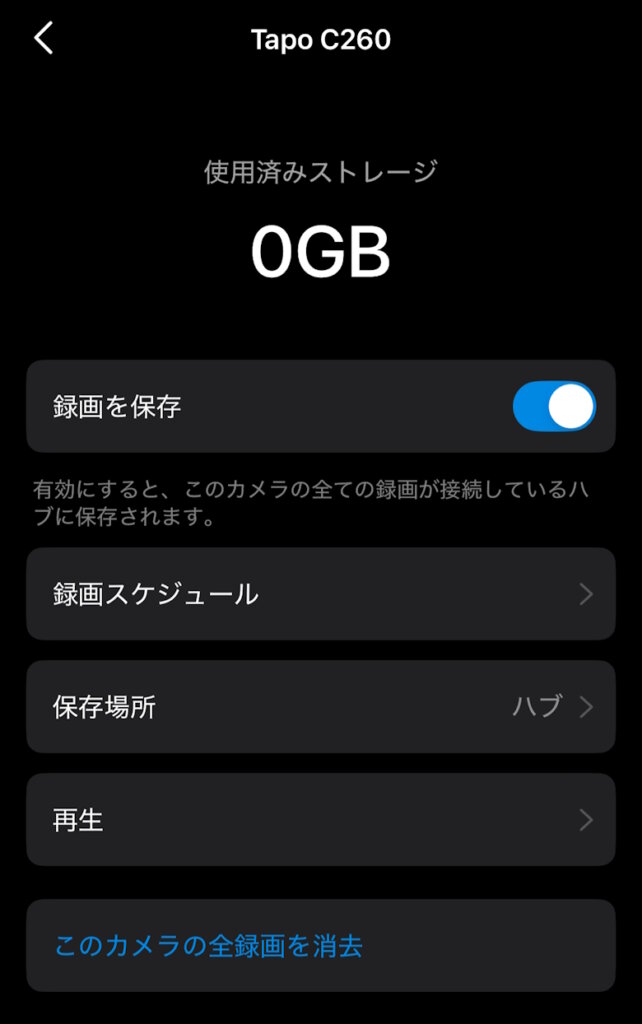
Task: Go back from Tapo C260 storage screen
Action: (x=43, y=39)
